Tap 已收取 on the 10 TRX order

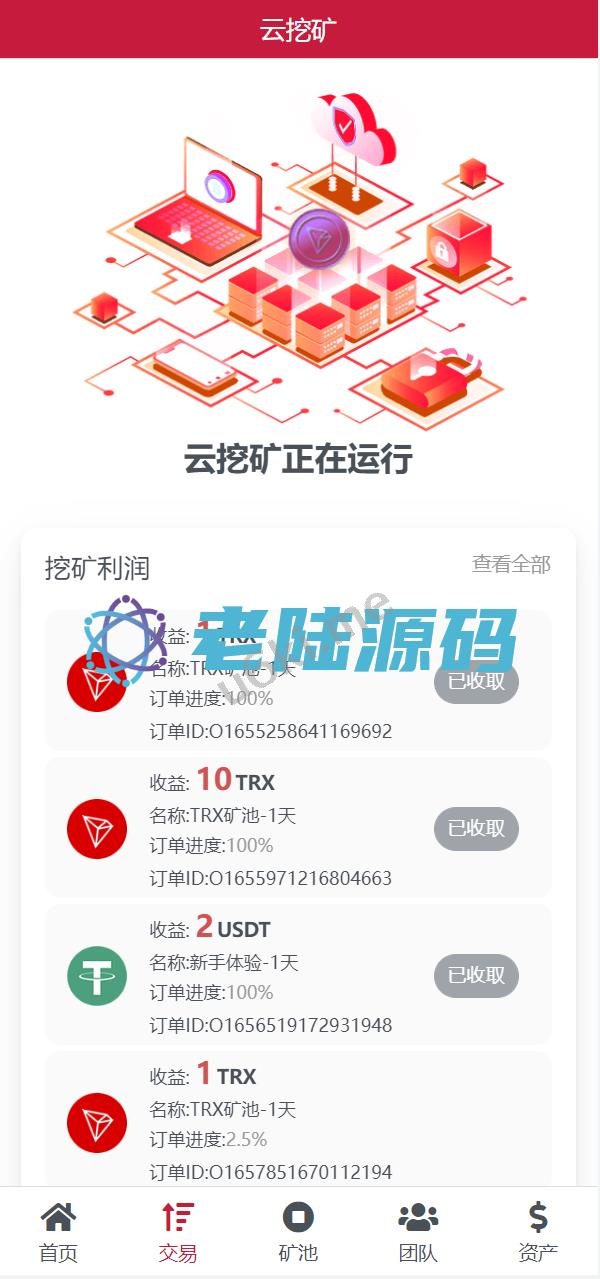coord(476,829)
